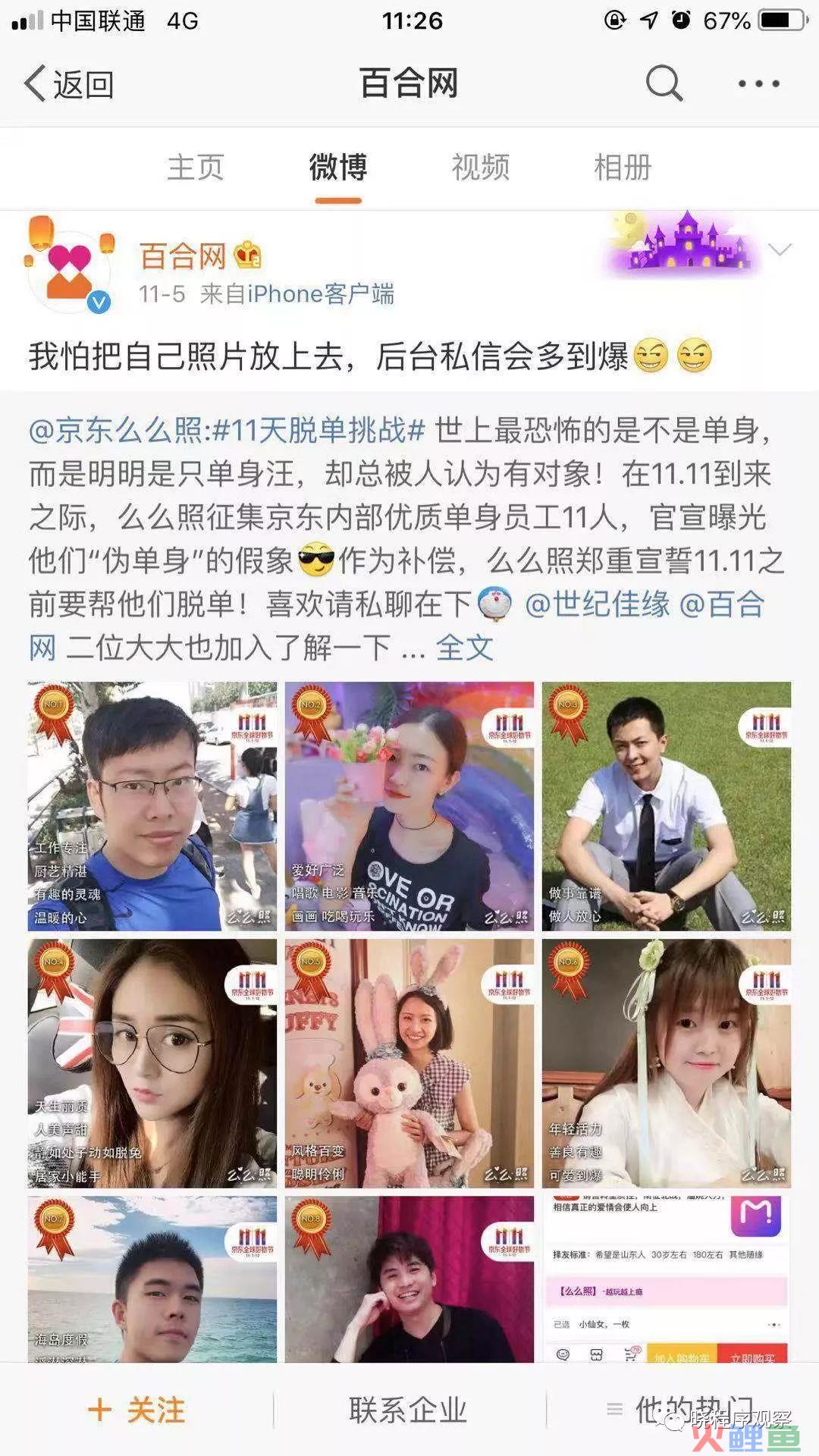Switch to the 主页 tab

(x=196, y=167)
